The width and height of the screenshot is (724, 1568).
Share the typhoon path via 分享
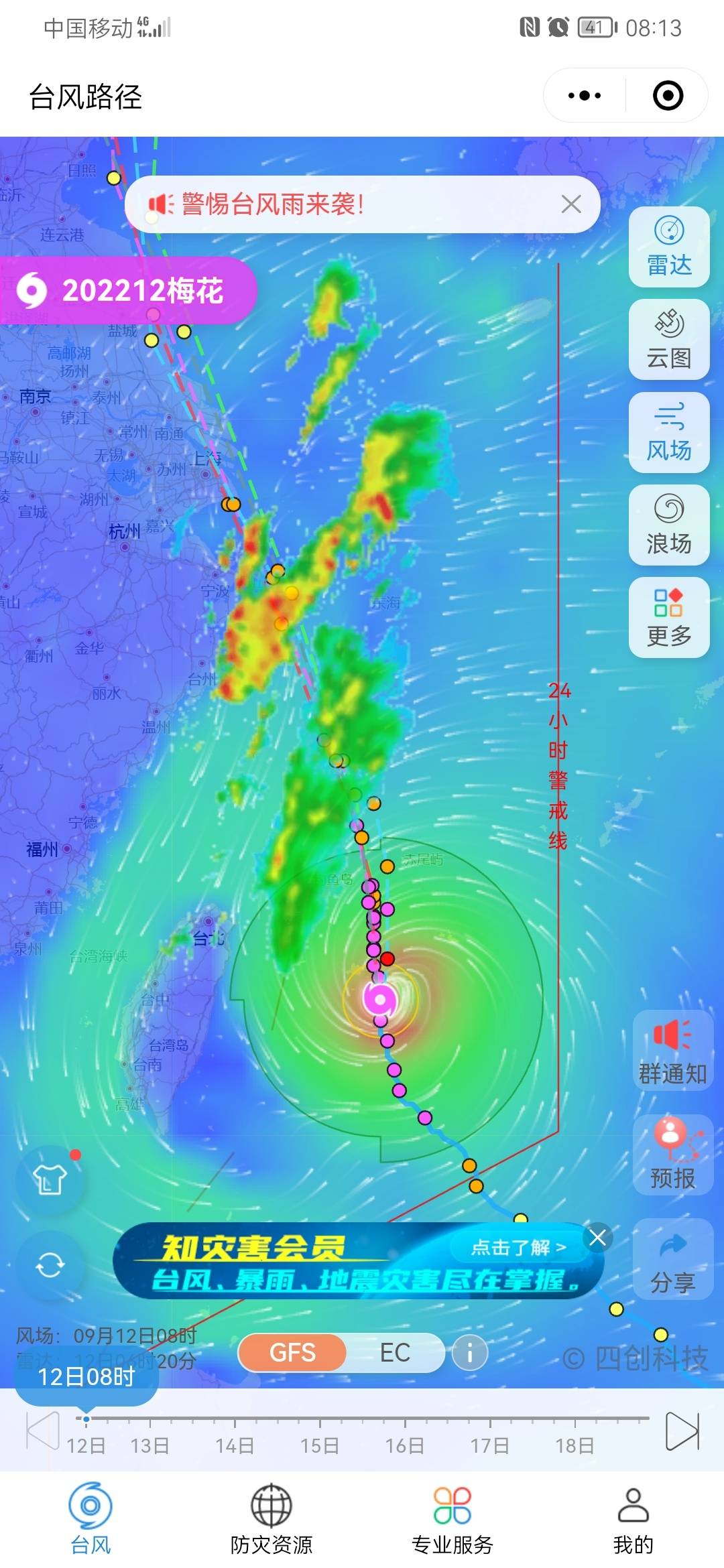pos(672,1260)
